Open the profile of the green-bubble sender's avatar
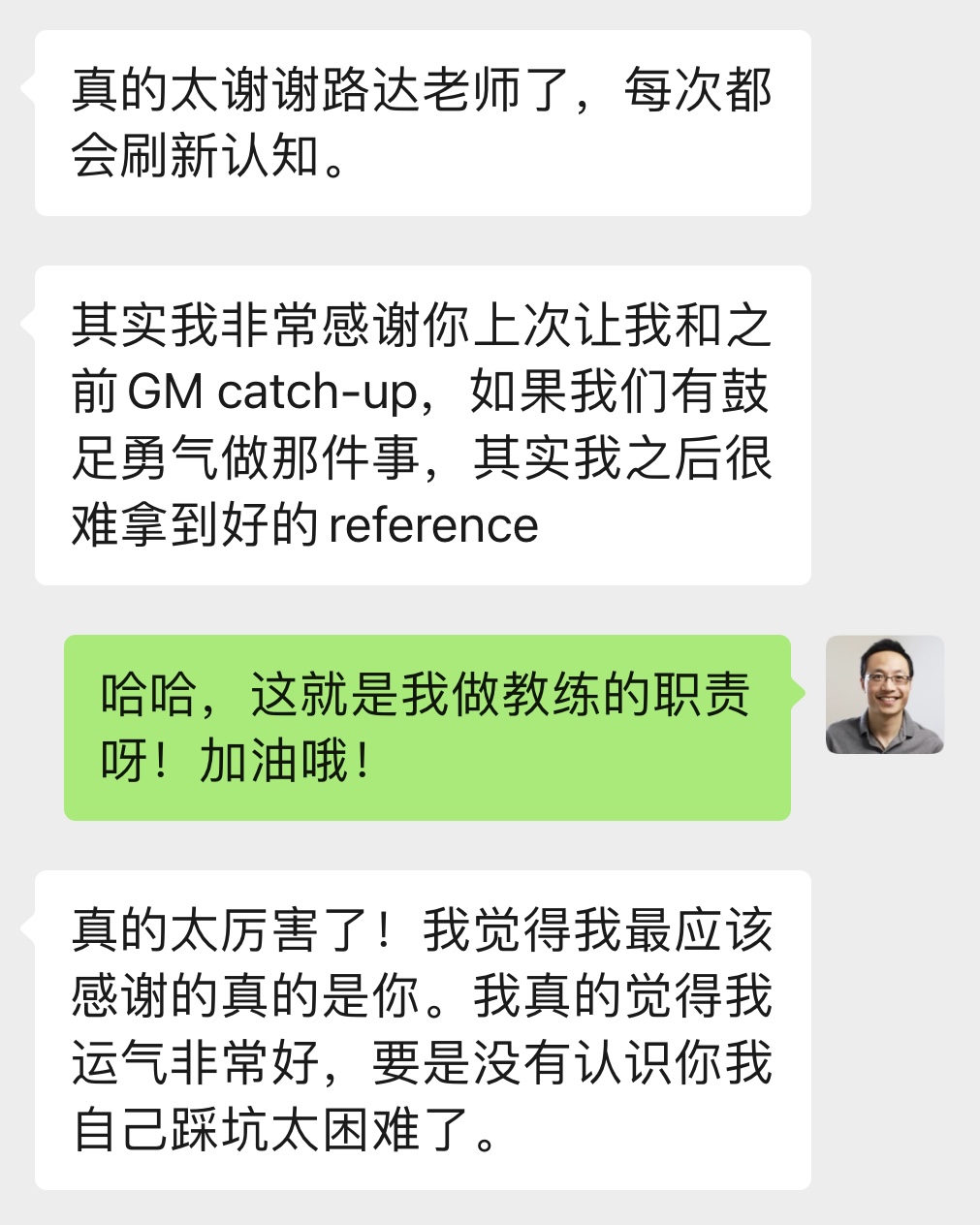The height and width of the screenshot is (1225, 980). click(x=884, y=694)
